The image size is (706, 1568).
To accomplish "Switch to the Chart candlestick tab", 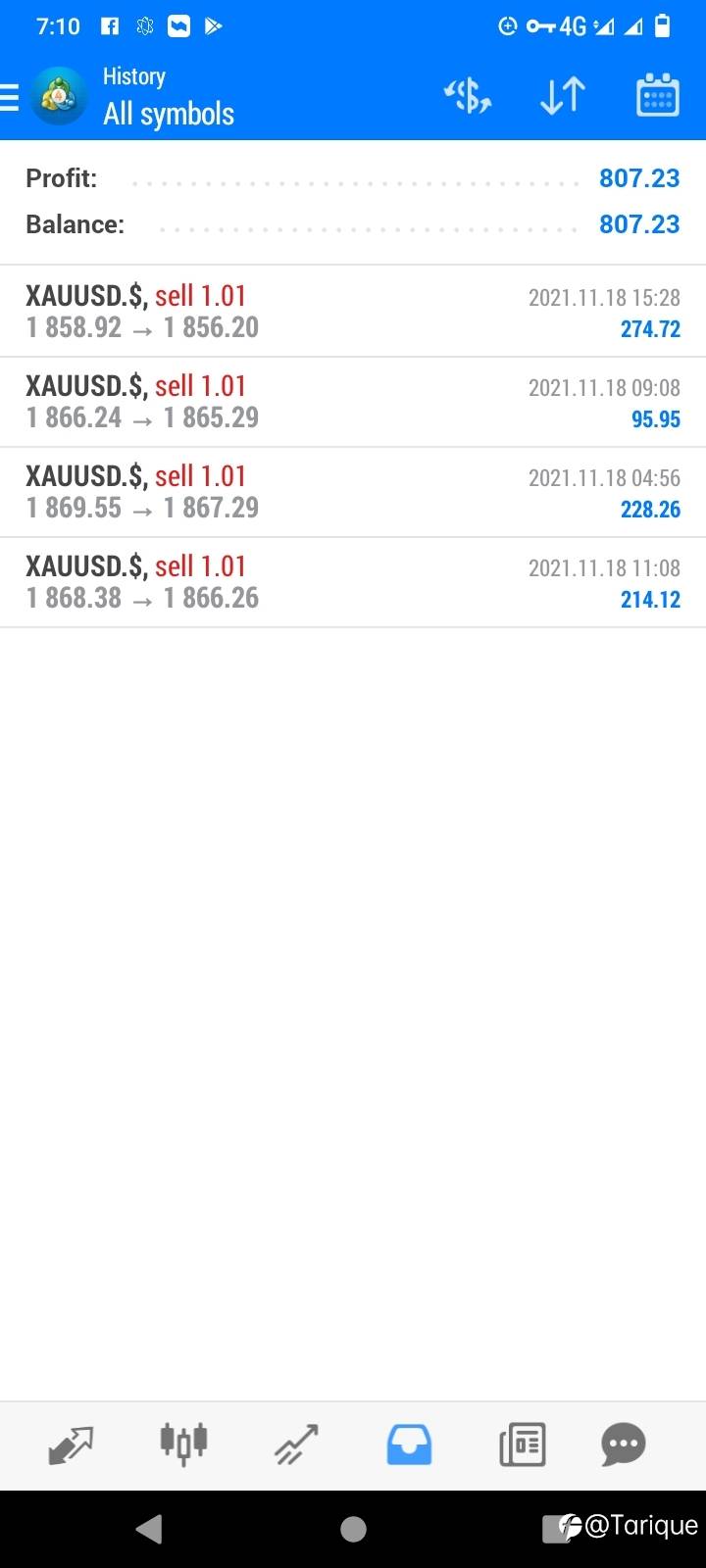I will click(x=183, y=1444).
